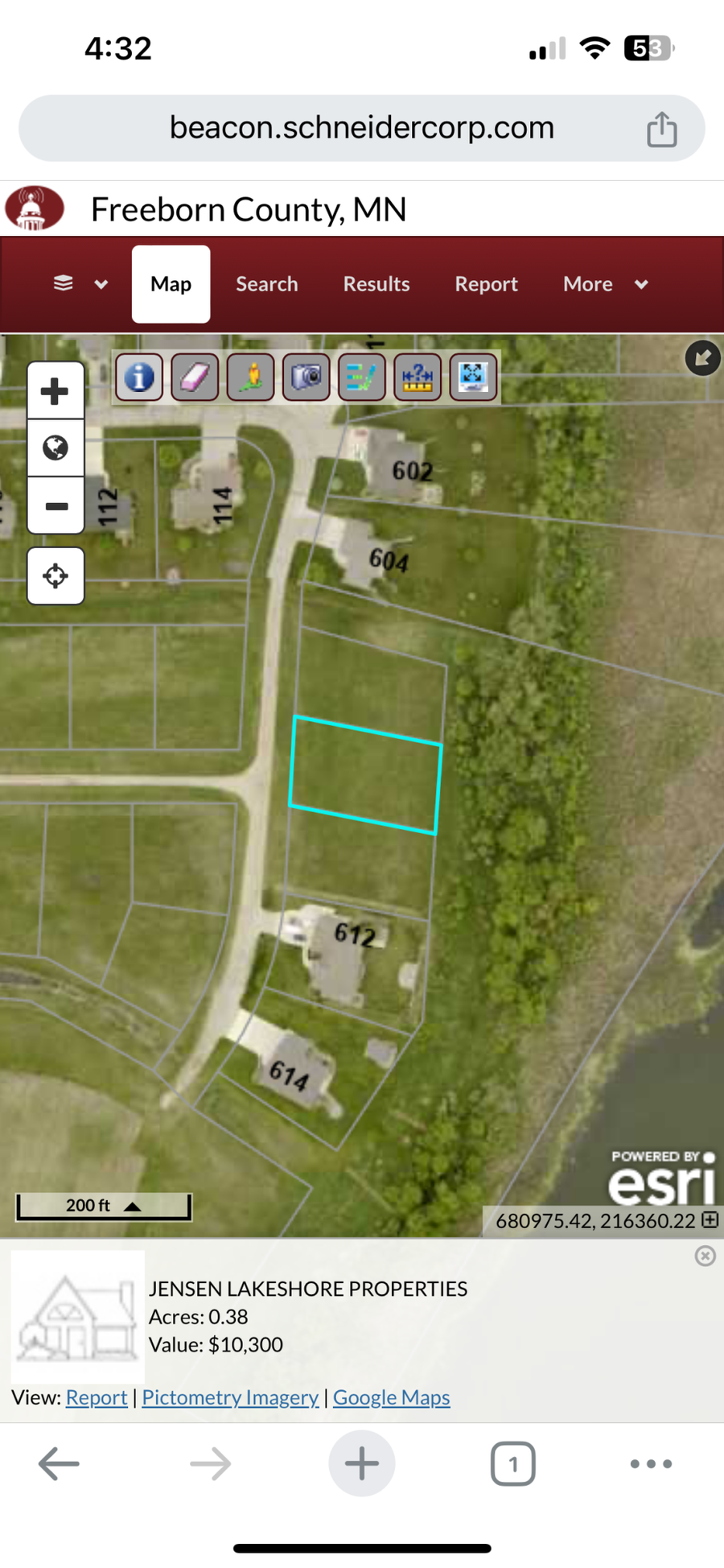Open the Report link for parcel

pyautogui.click(x=97, y=1397)
